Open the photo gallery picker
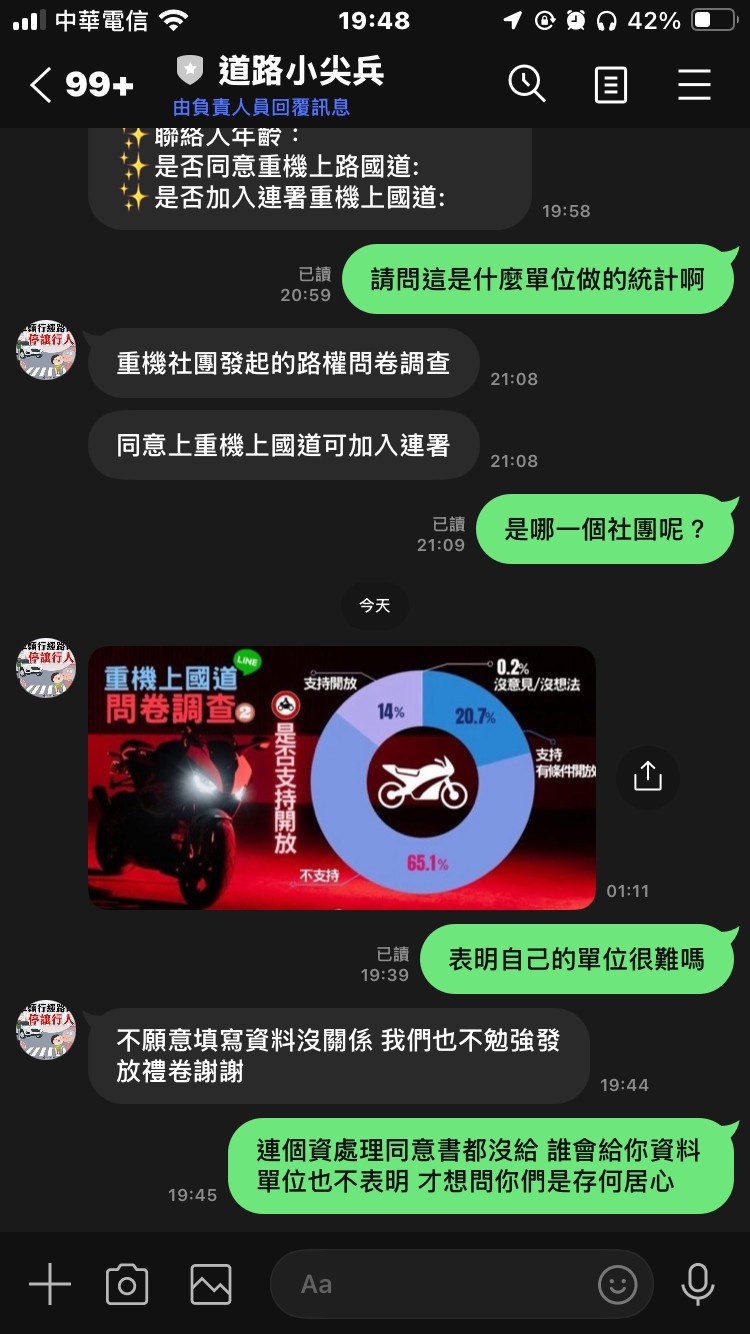The image size is (750, 1334). pyautogui.click(x=210, y=1284)
